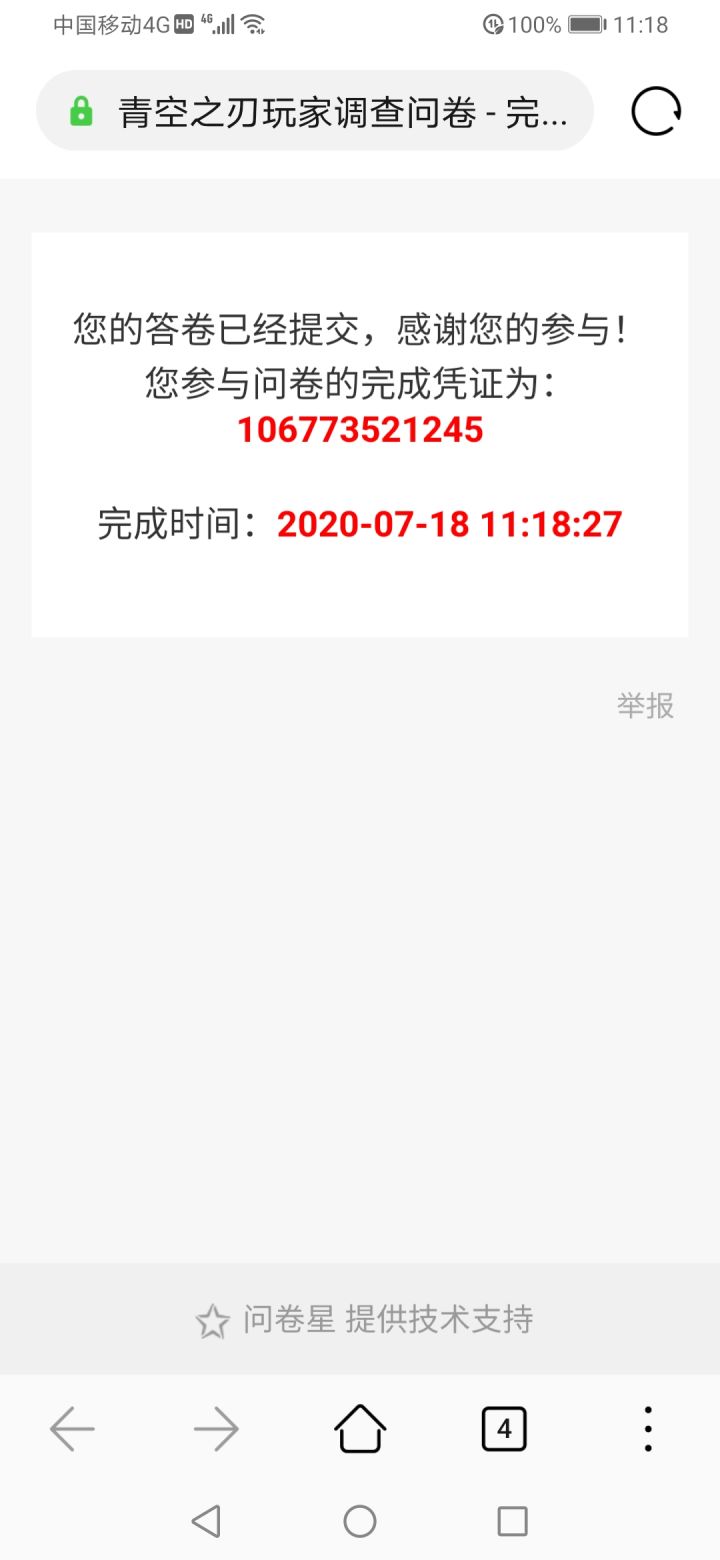Tap the 举报 report link
This screenshot has height=1560, width=720.
click(645, 706)
